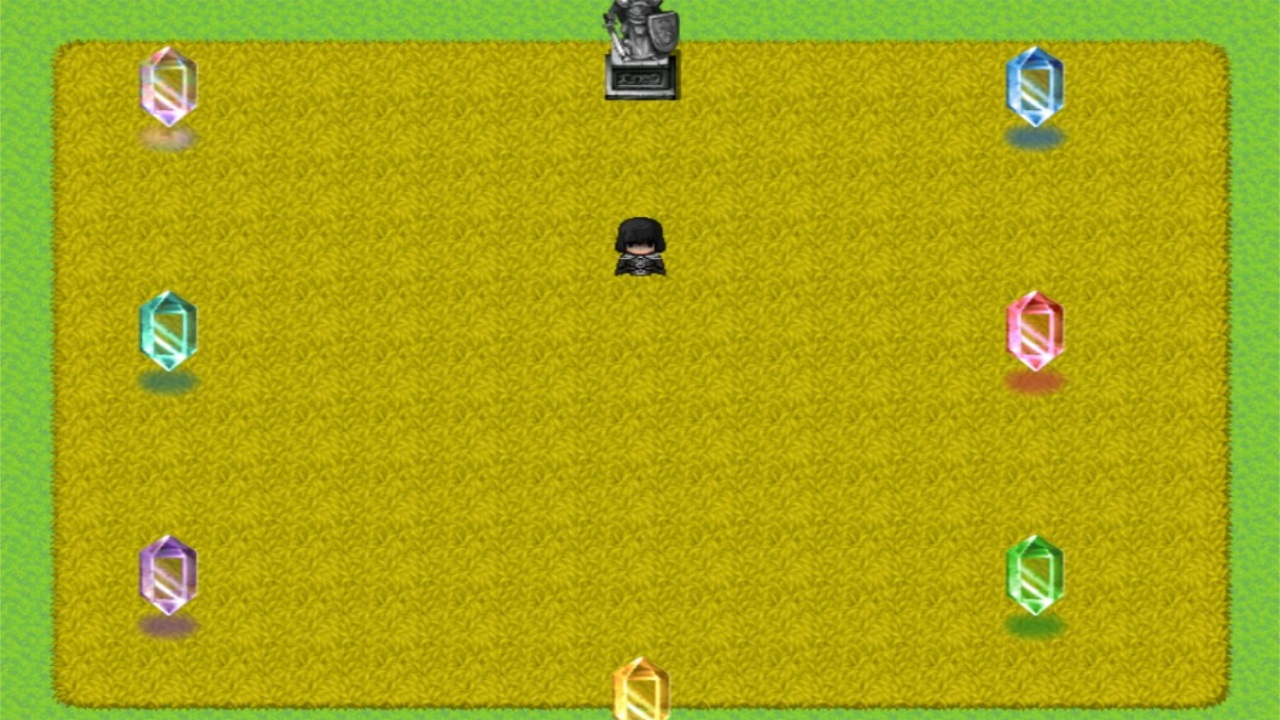Tap the green crystal
The image size is (1280, 720).
1034,575
